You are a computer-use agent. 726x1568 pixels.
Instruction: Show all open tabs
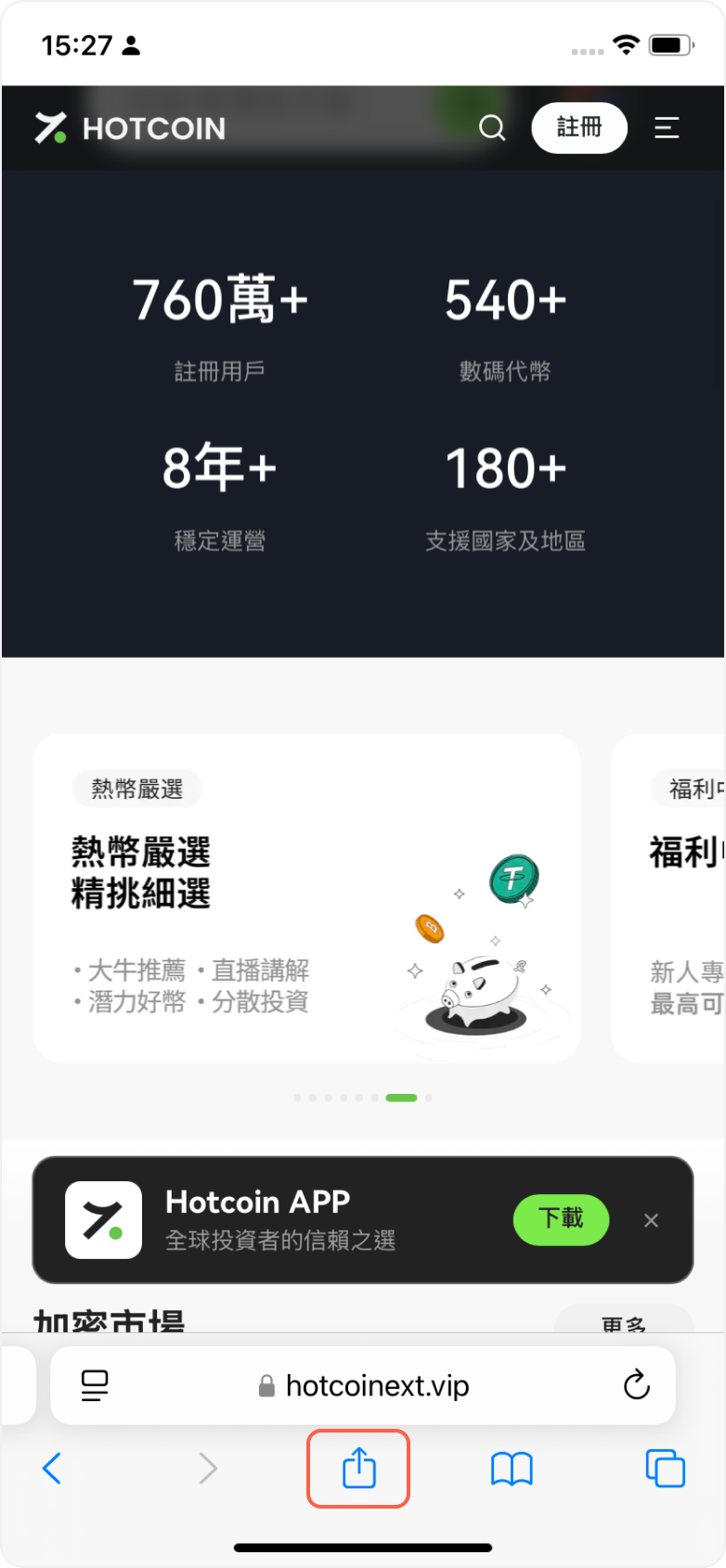click(x=665, y=1469)
